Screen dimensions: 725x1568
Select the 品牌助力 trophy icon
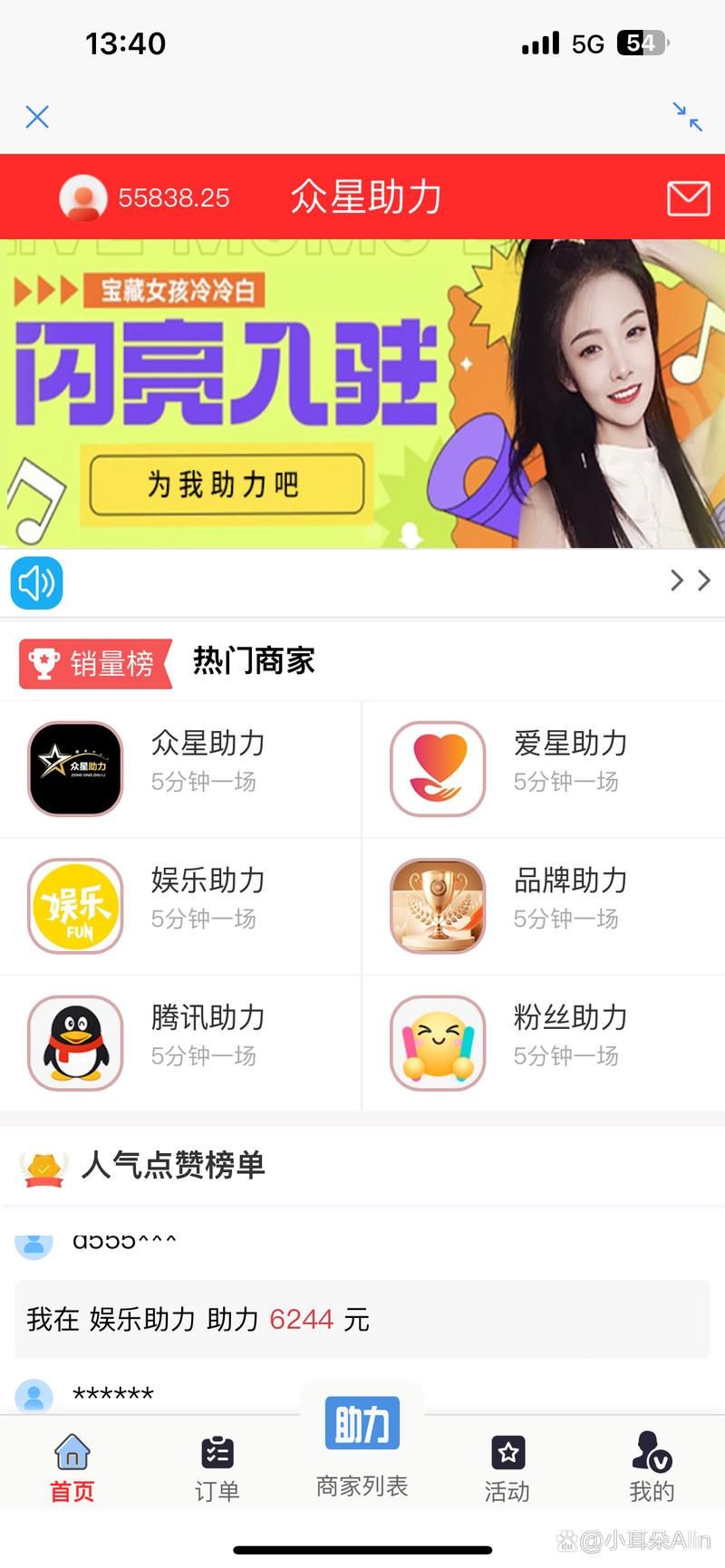(x=437, y=906)
